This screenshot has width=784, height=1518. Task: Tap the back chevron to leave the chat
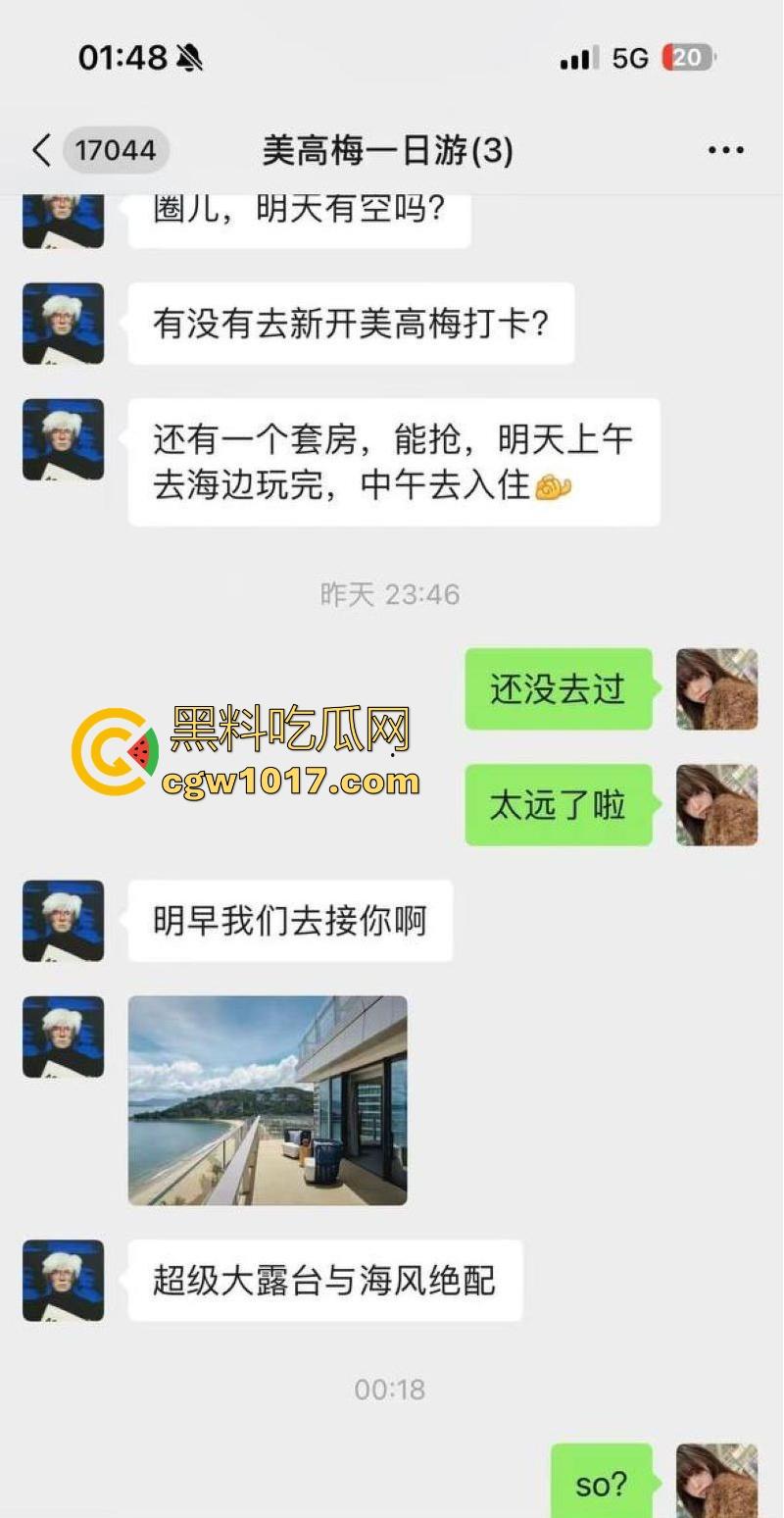pyautogui.click(x=39, y=149)
